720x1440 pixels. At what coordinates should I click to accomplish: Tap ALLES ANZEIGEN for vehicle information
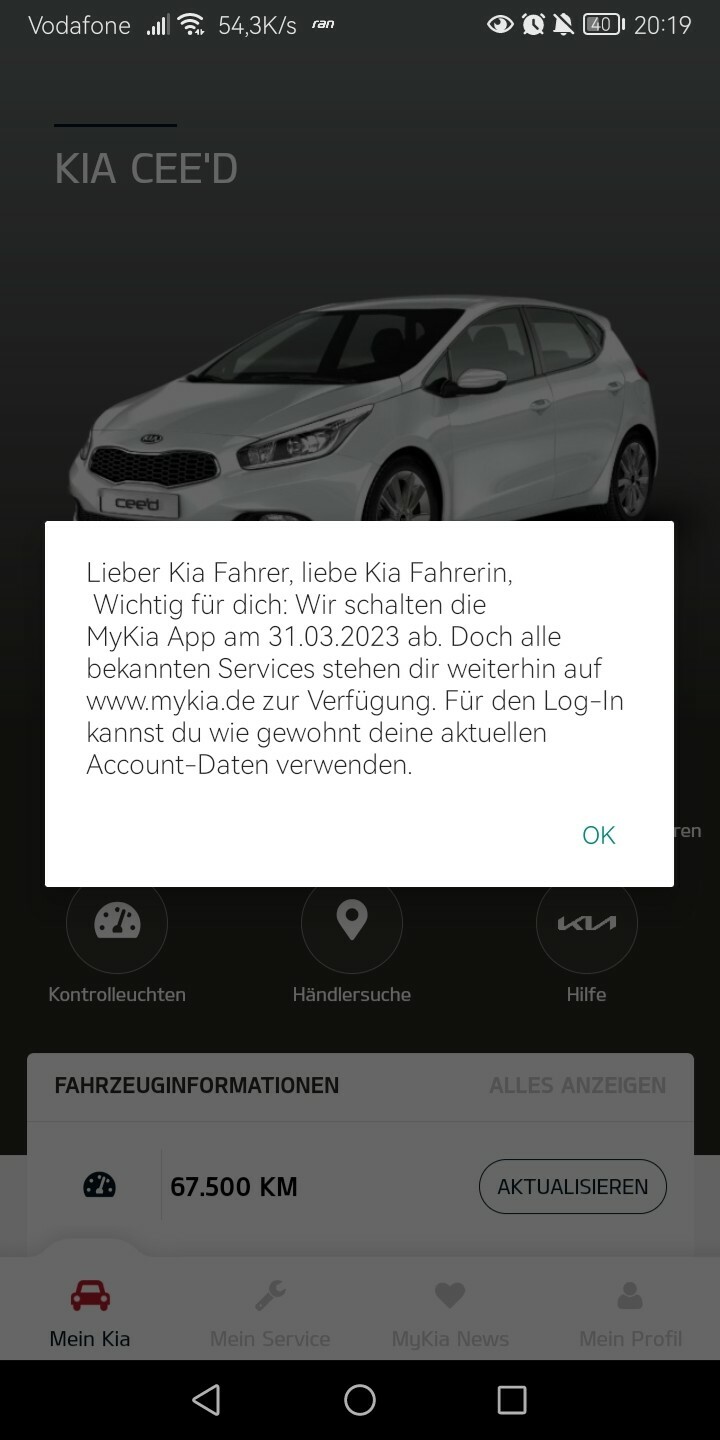(577, 1085)
